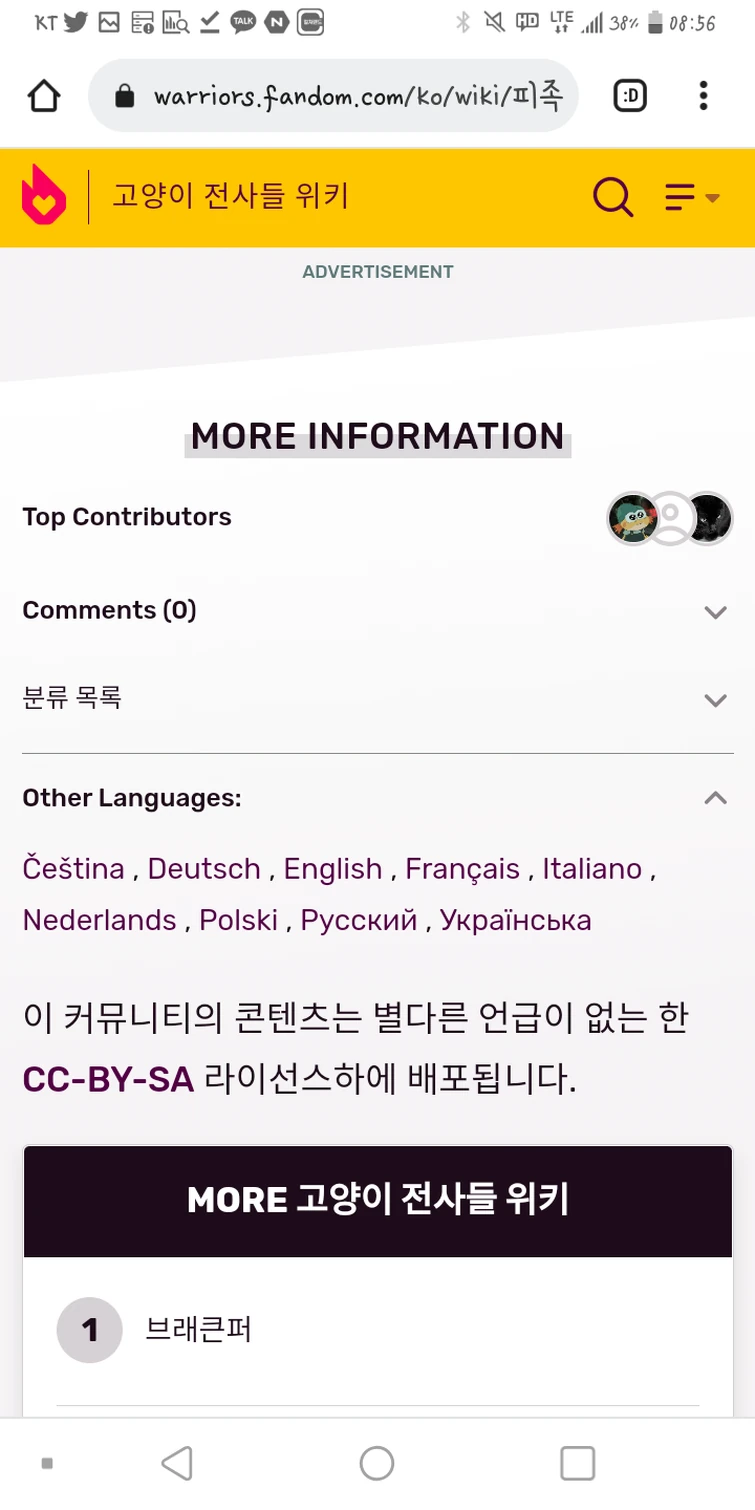Open 고양이 전사들 위키 main page
755x1510 pixels.
pos(230,196)
